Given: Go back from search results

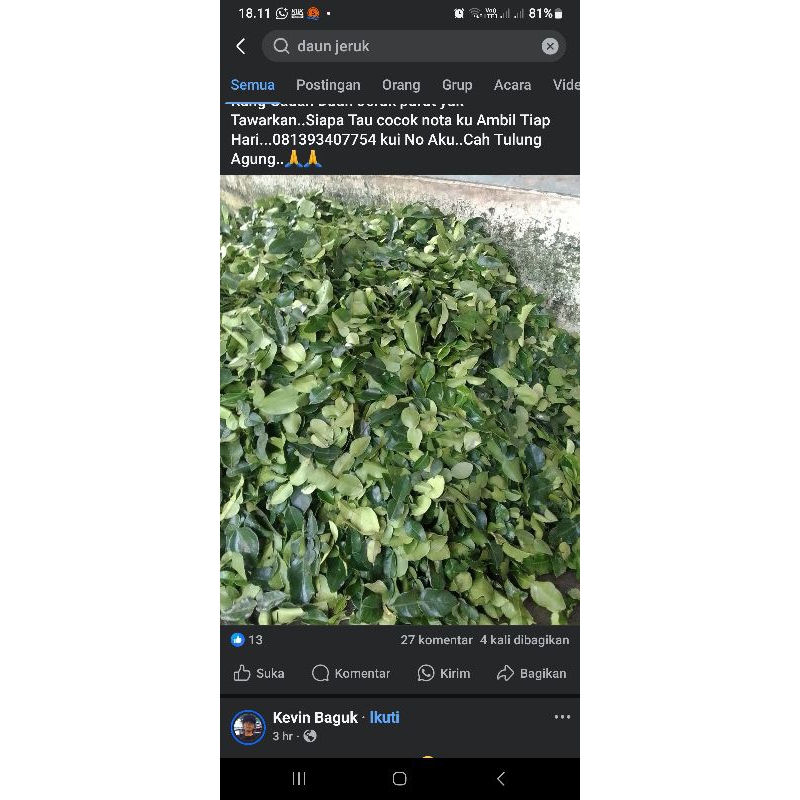Looking at the screenshot, I should (241, 46).
